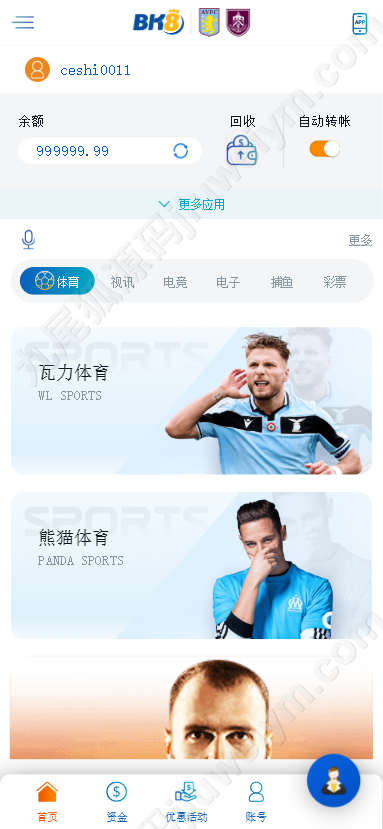Tap the microphone announcement icon
The width and height of the screenshot is (383, 829).
pyautogui.click(x=29, y=240)
